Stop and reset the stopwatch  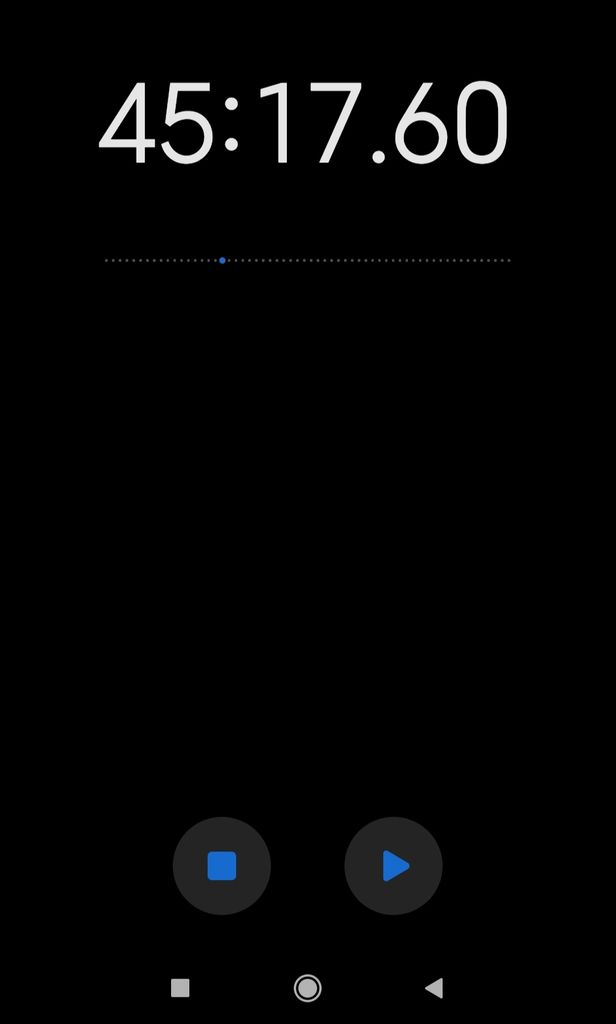pyautogui.click(x=221, y=866)
